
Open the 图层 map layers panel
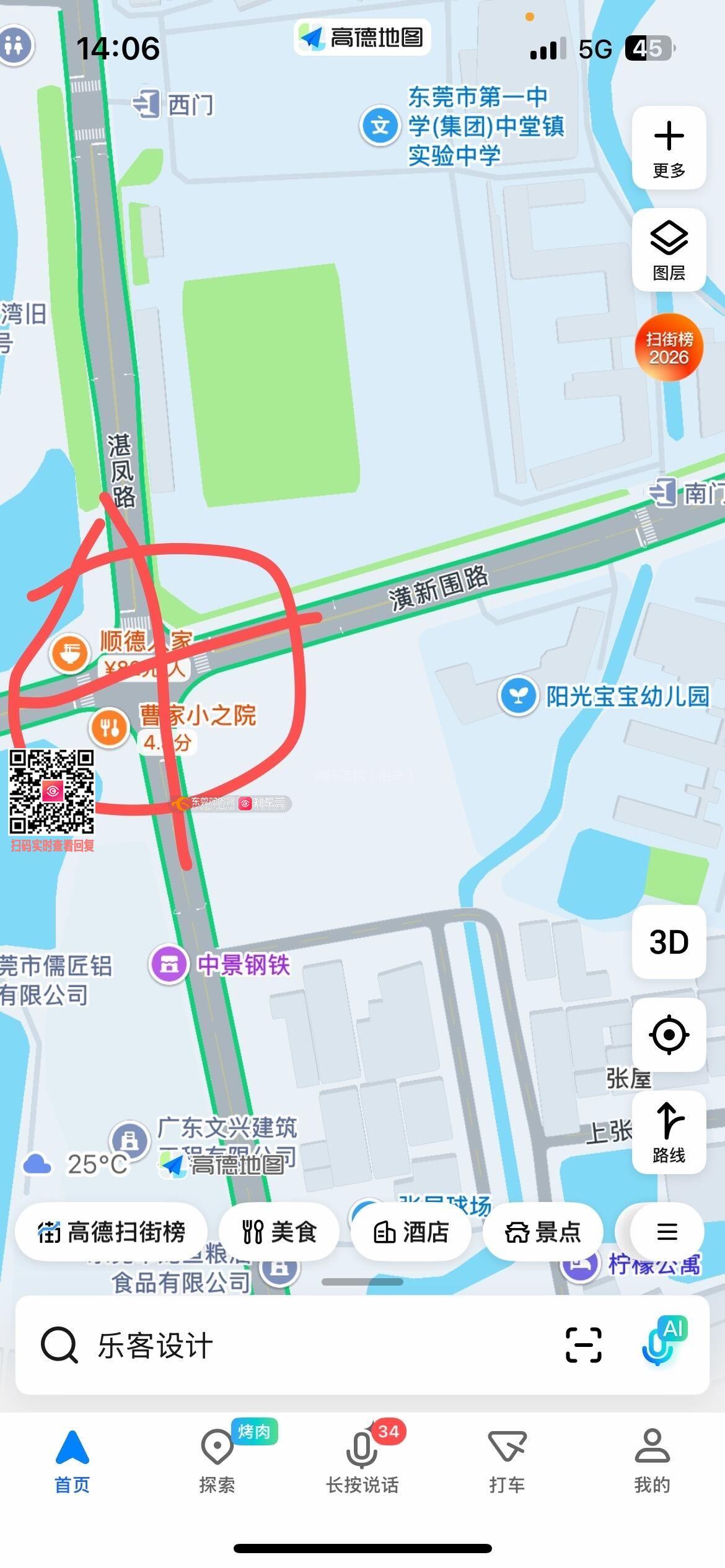click(669, 250)
